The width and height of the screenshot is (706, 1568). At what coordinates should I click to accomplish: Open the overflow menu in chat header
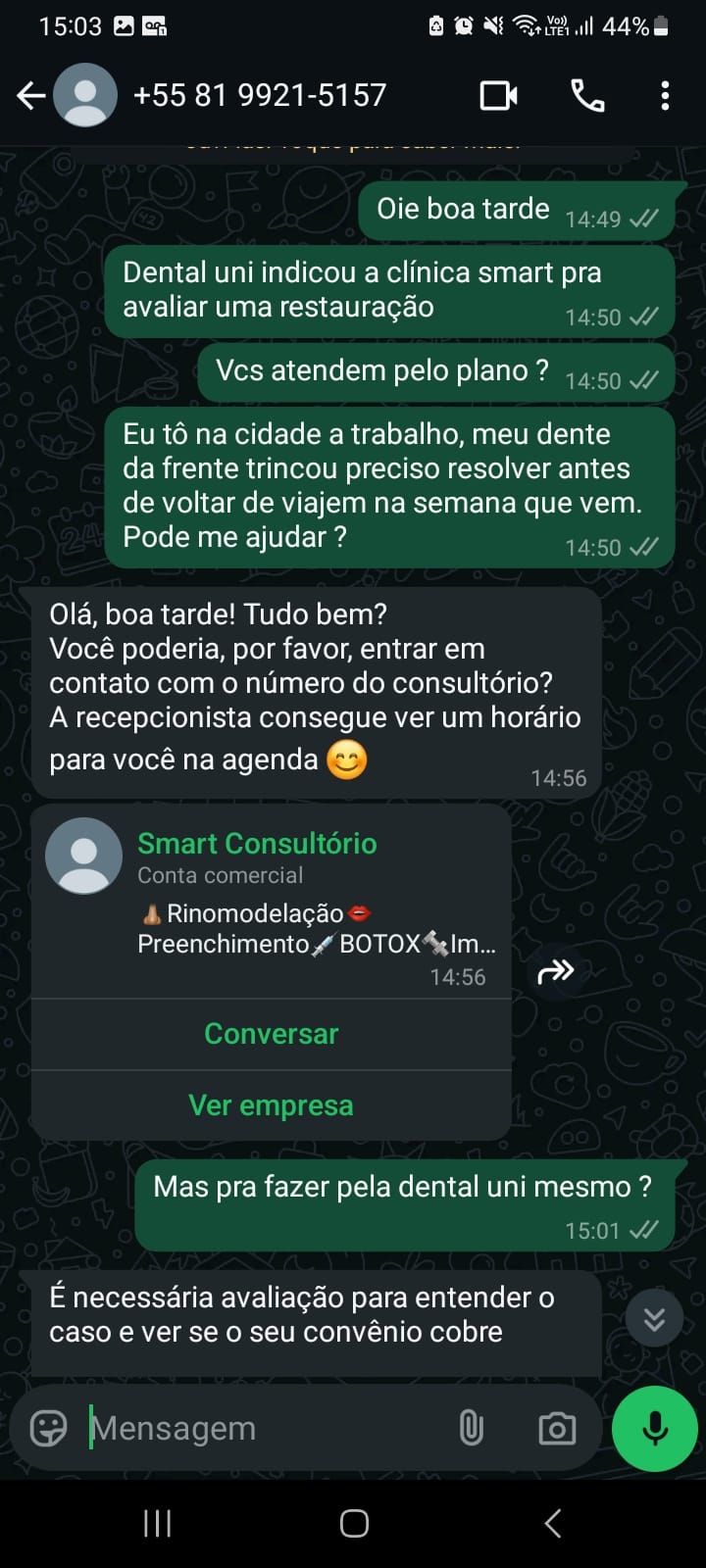[665, 96]
